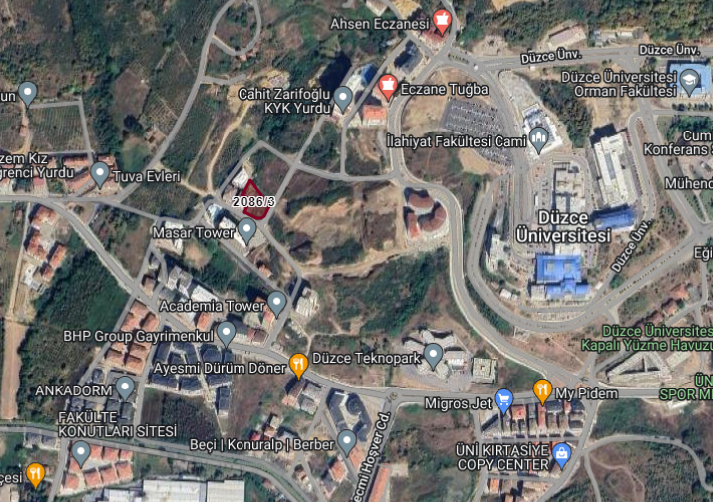Screen dimensions: 713x502
Task: Open the İlahiyat Fakültesi Cami marker
Action: 539,139
